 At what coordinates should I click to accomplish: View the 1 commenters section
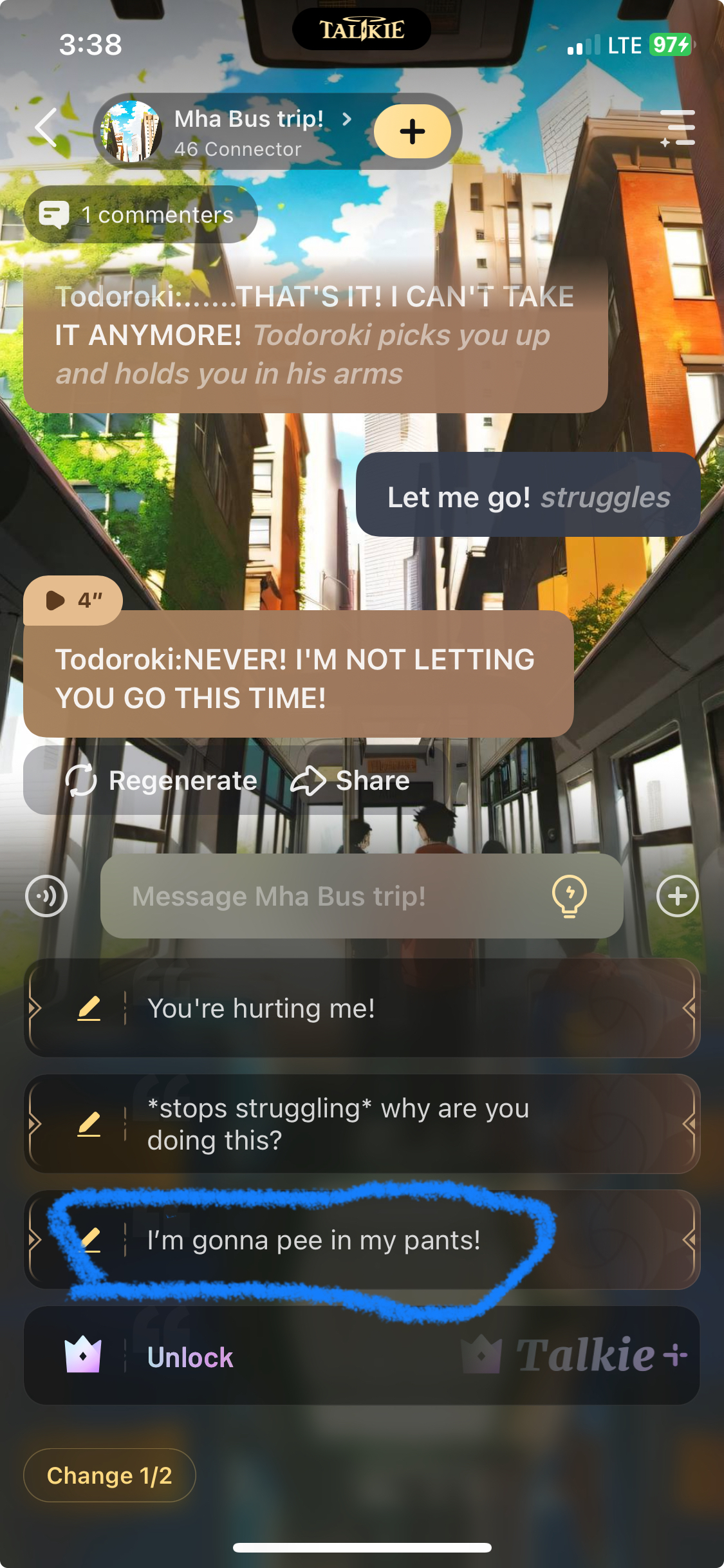(x=140, y=214)
